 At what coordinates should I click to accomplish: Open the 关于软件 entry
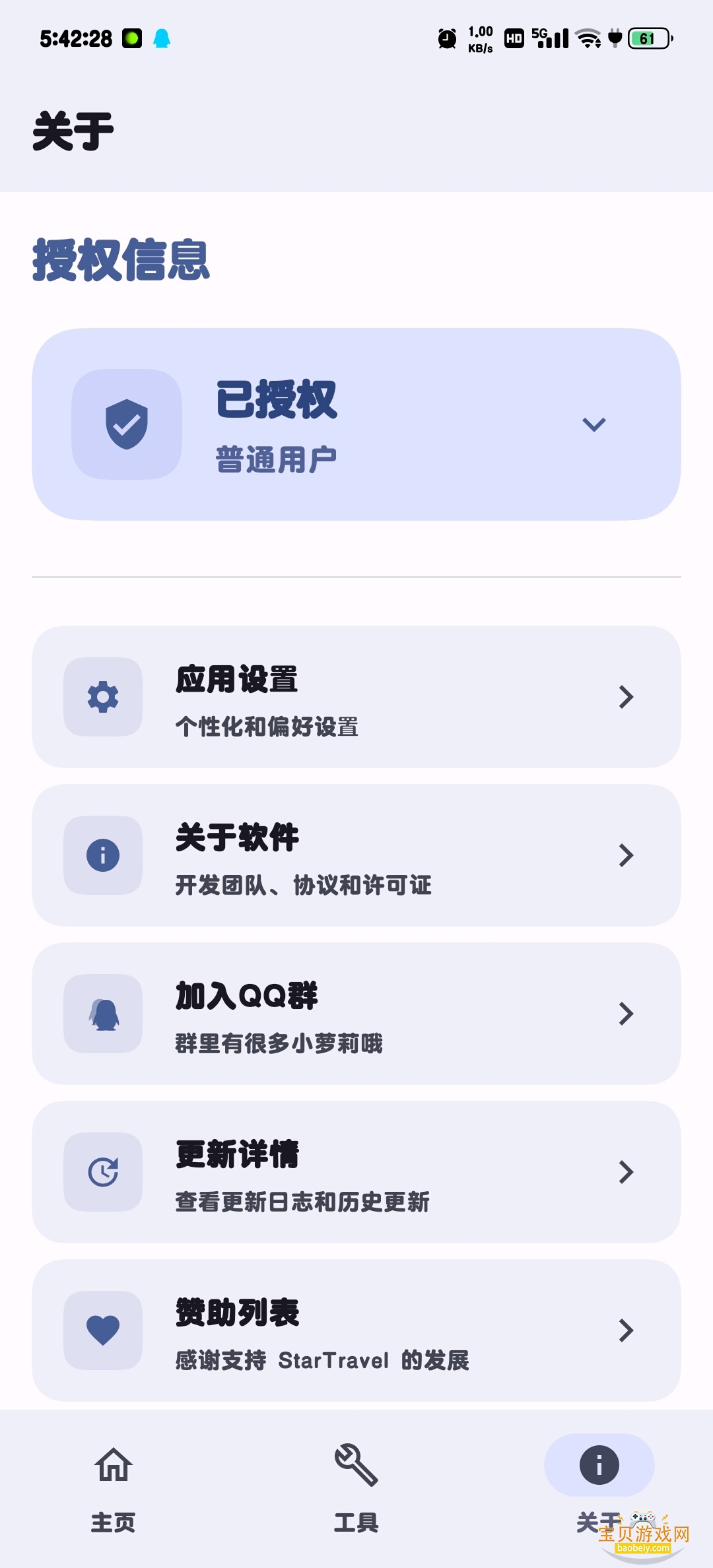pos(356,855)
